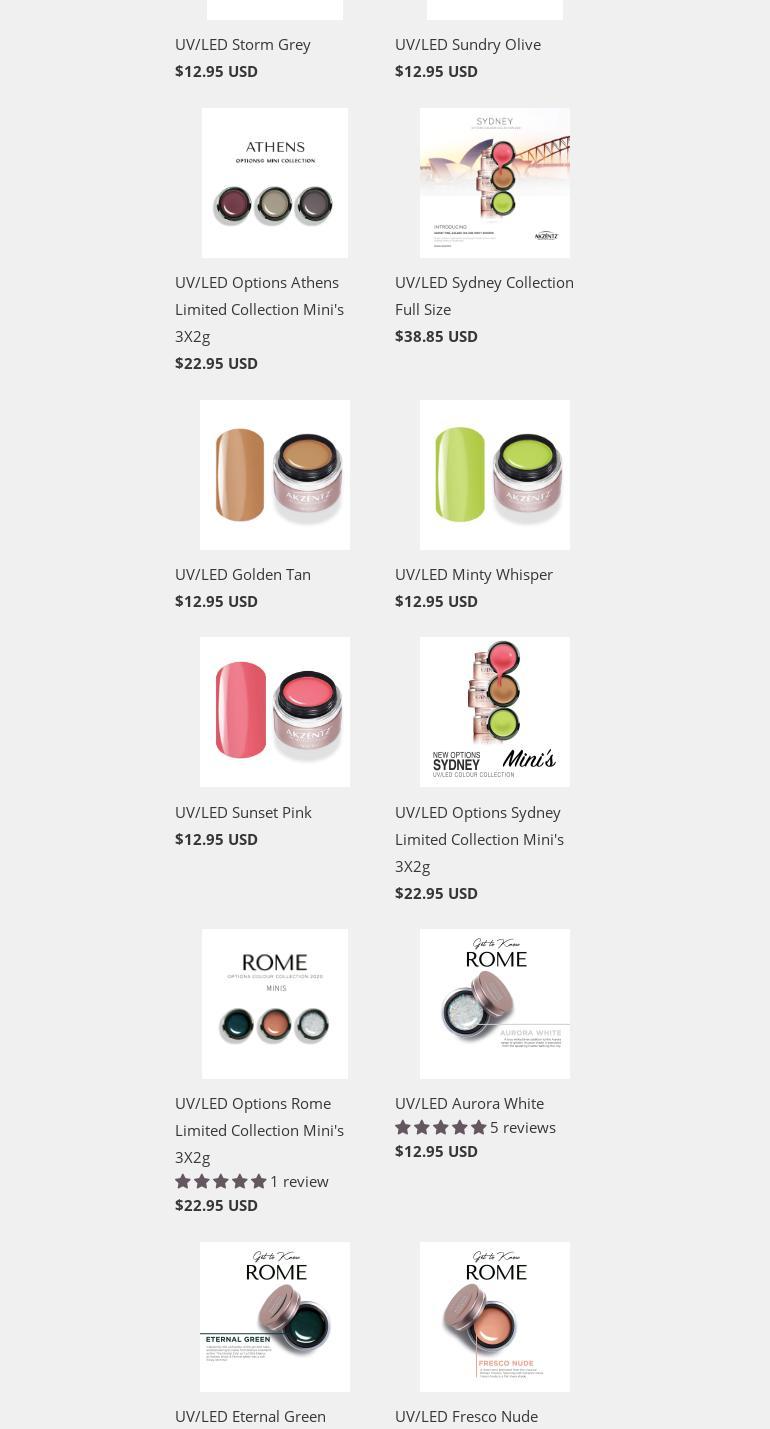Tap the UV/LED Sydney Collection Full Size title

[x=485, y=296]
